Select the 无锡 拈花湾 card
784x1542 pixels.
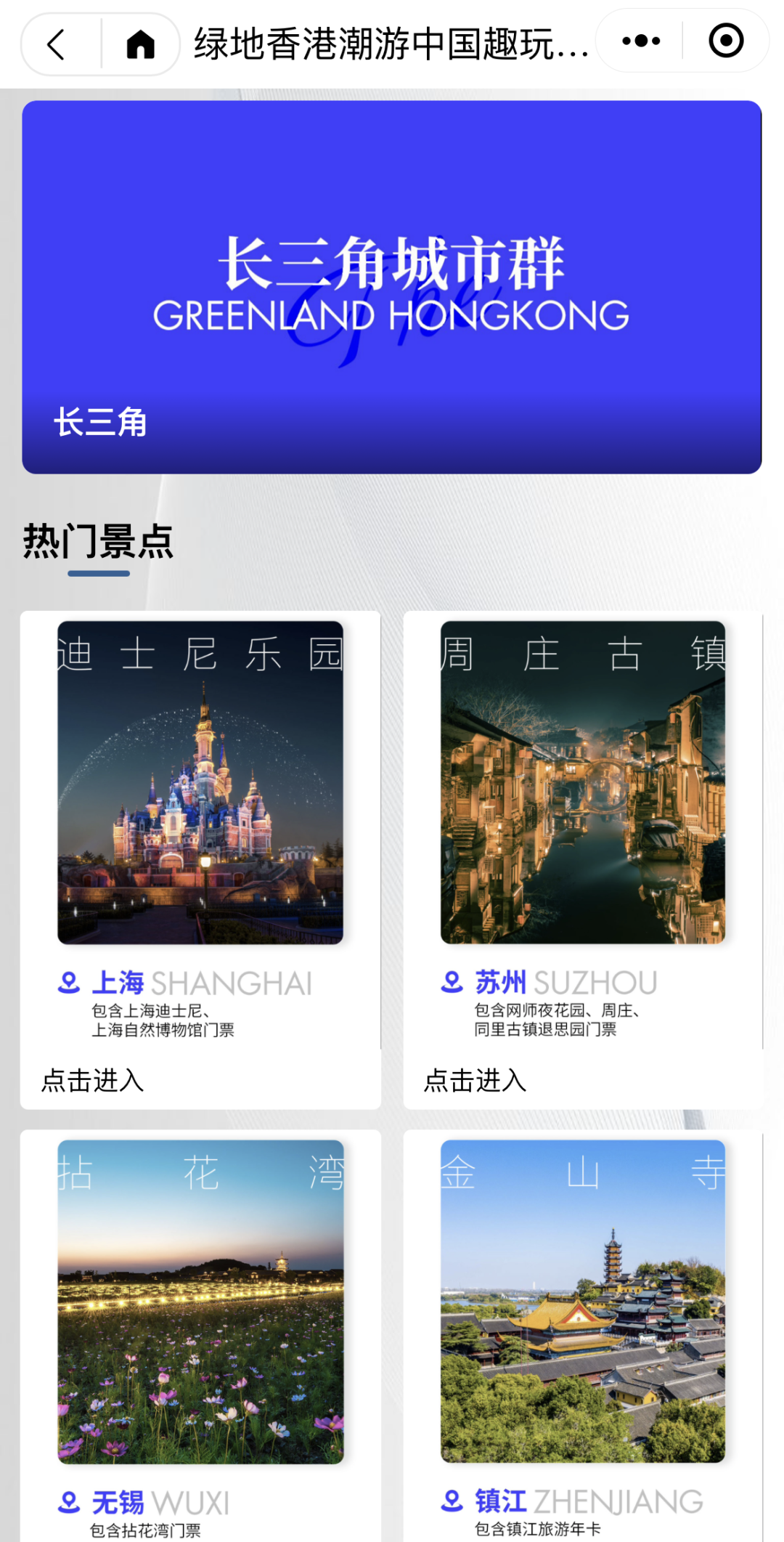[200, 1302]
